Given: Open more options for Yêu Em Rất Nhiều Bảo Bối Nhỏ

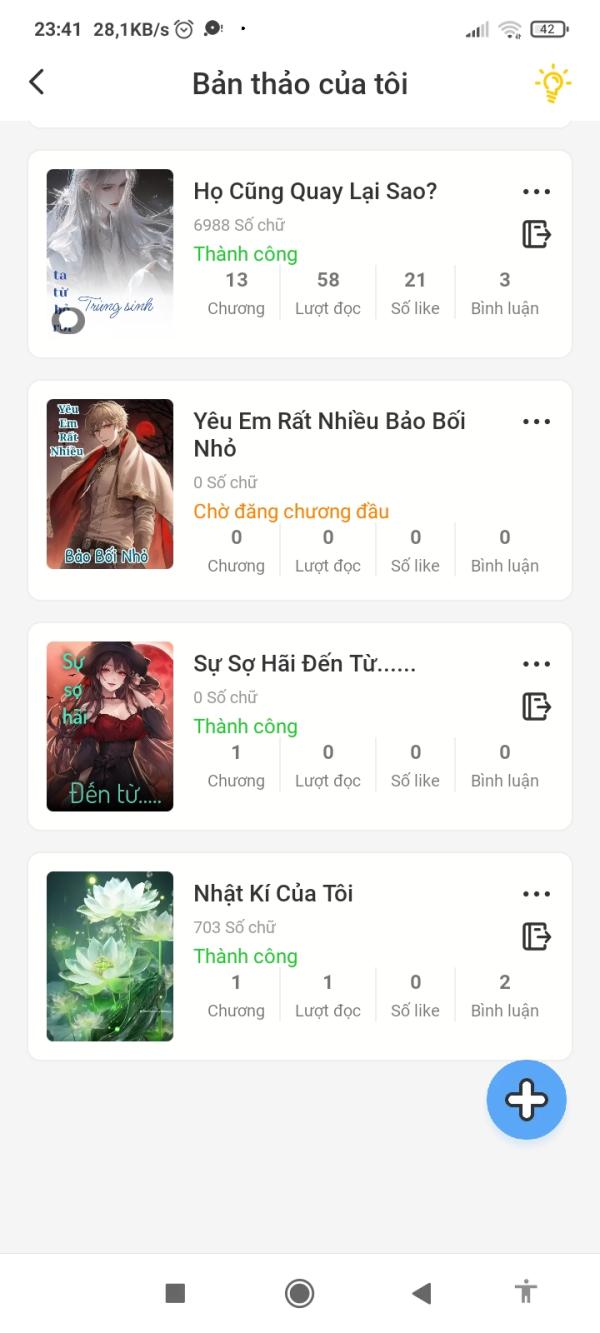Looking at the screenshot, I should pyautogui.click(x=536, y=422).
